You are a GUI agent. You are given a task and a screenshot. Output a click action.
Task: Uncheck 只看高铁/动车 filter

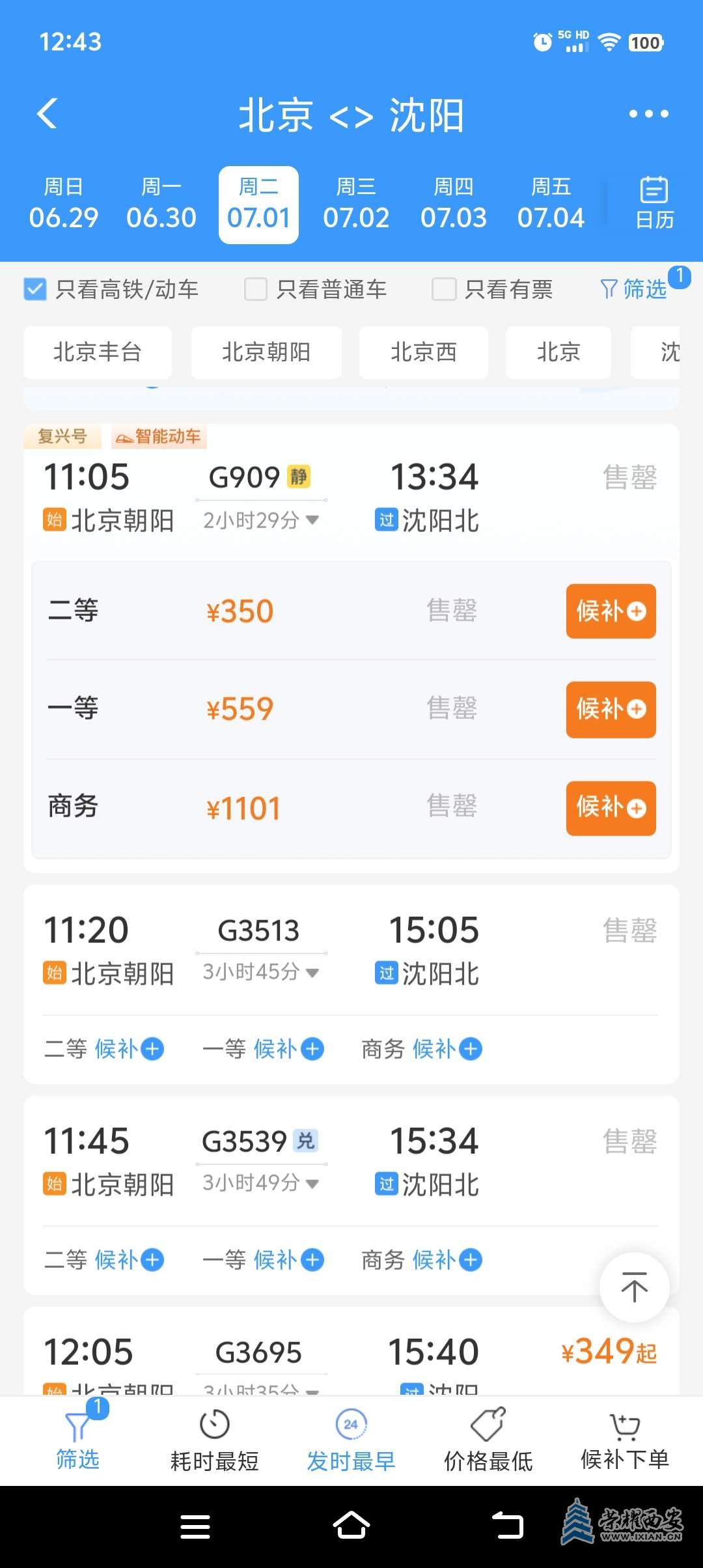35,289
